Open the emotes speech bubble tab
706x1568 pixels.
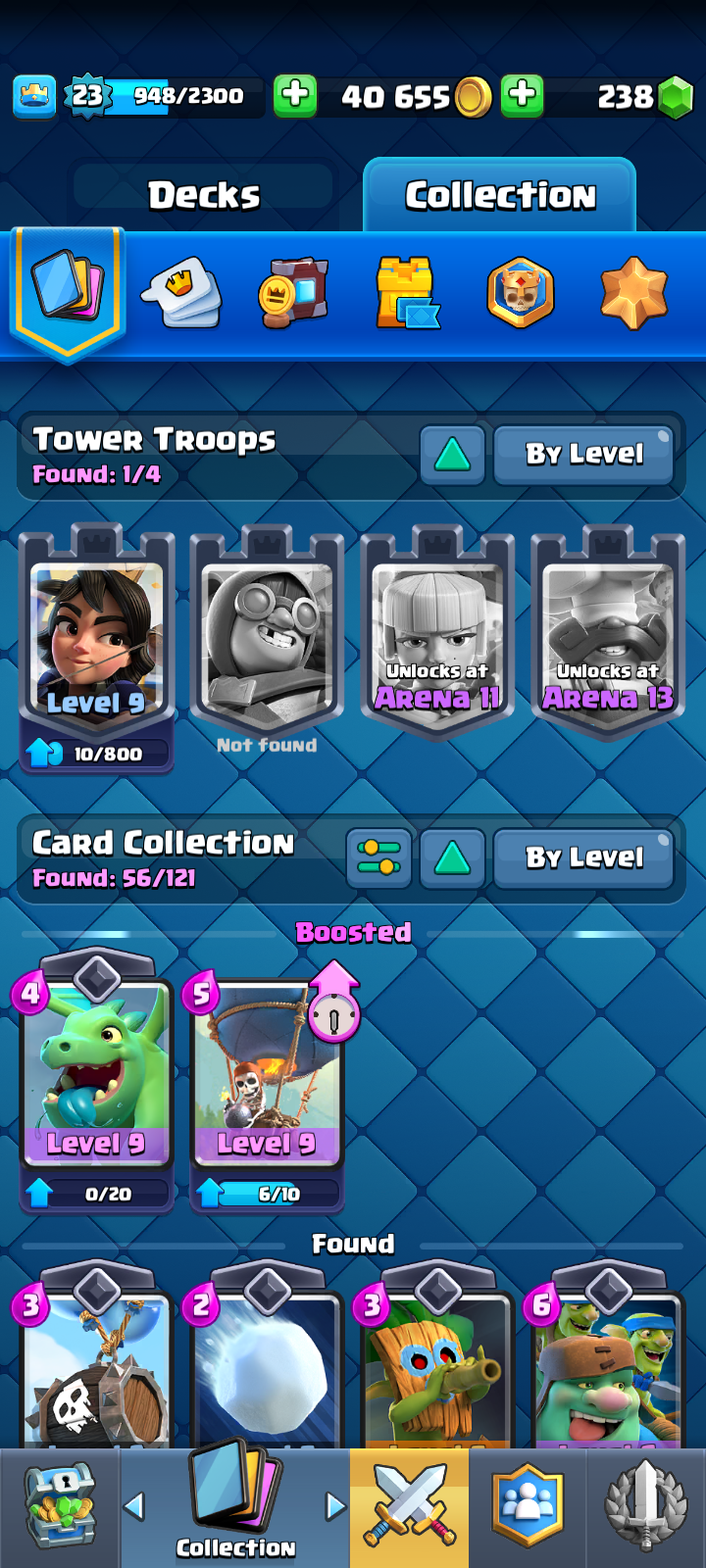pos(181,292)
